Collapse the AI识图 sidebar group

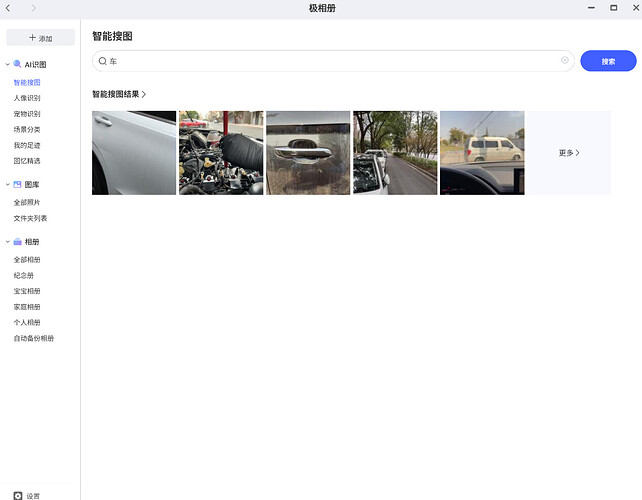pyautogui.click(x=7, y=64)
